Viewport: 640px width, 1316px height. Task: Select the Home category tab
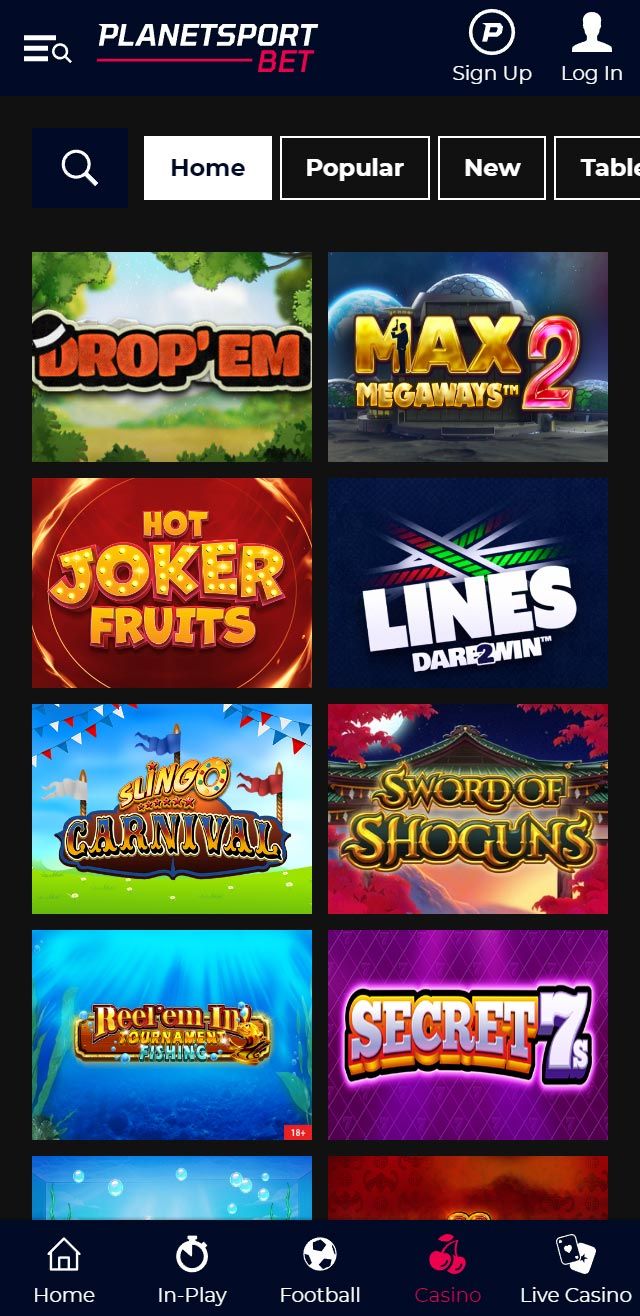pyautogui.click(x=207, y=168)
